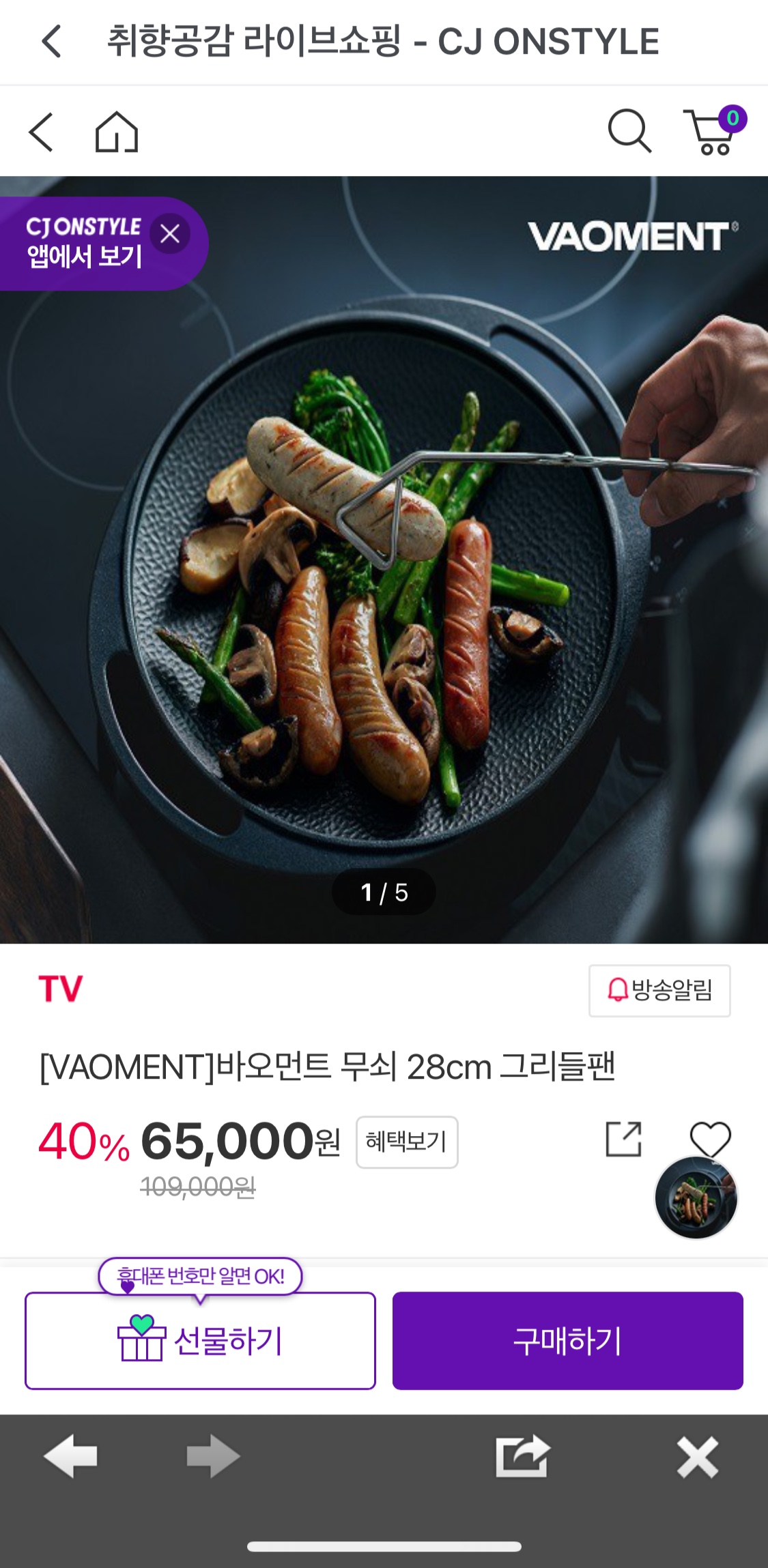Show benefits with 혜택보기
The height and width of the screenshot is (1568, 768).
pyautogui.click(x=407, y=1142)
